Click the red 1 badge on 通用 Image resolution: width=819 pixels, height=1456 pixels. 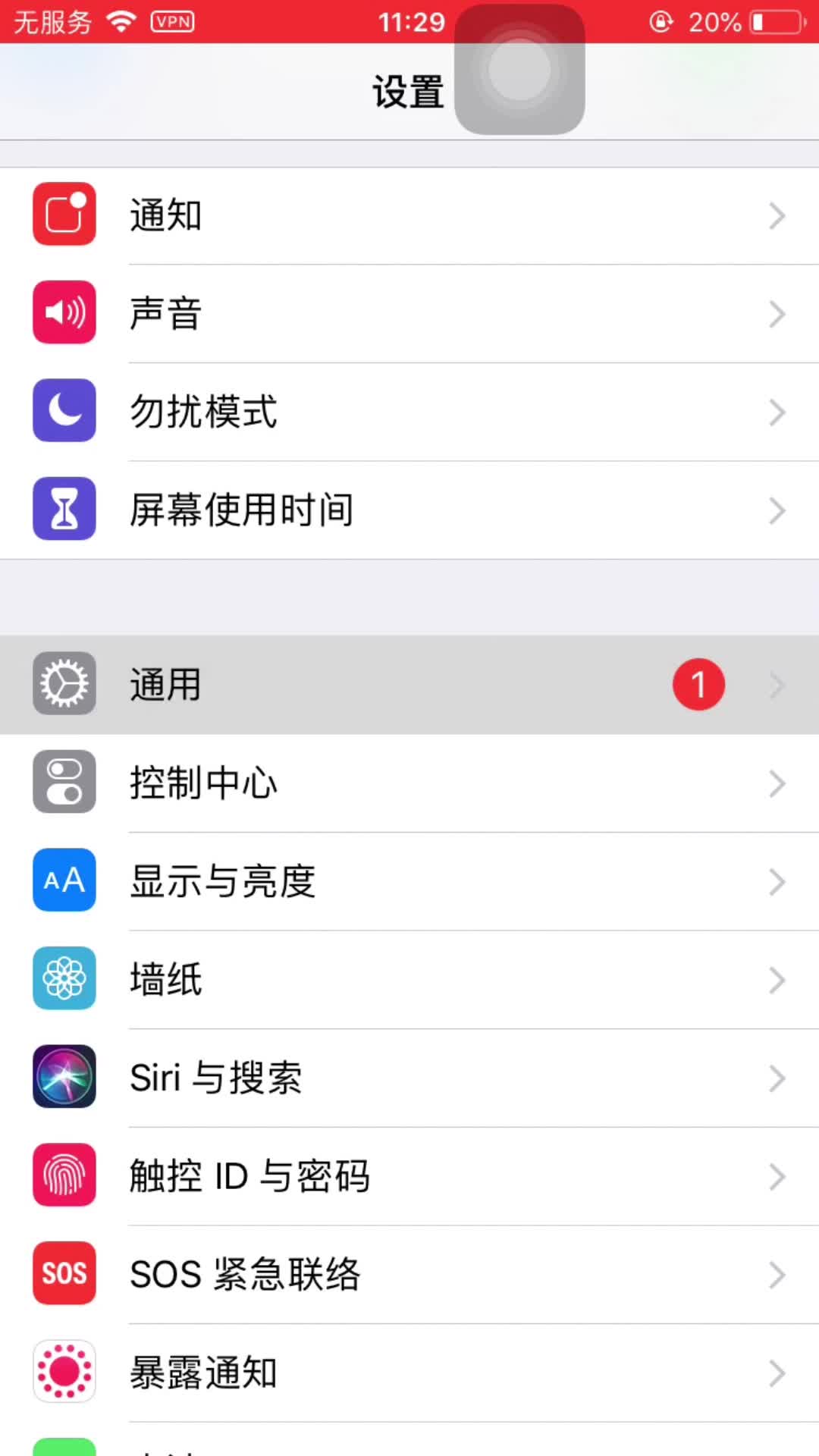click(x=698, y=683)
